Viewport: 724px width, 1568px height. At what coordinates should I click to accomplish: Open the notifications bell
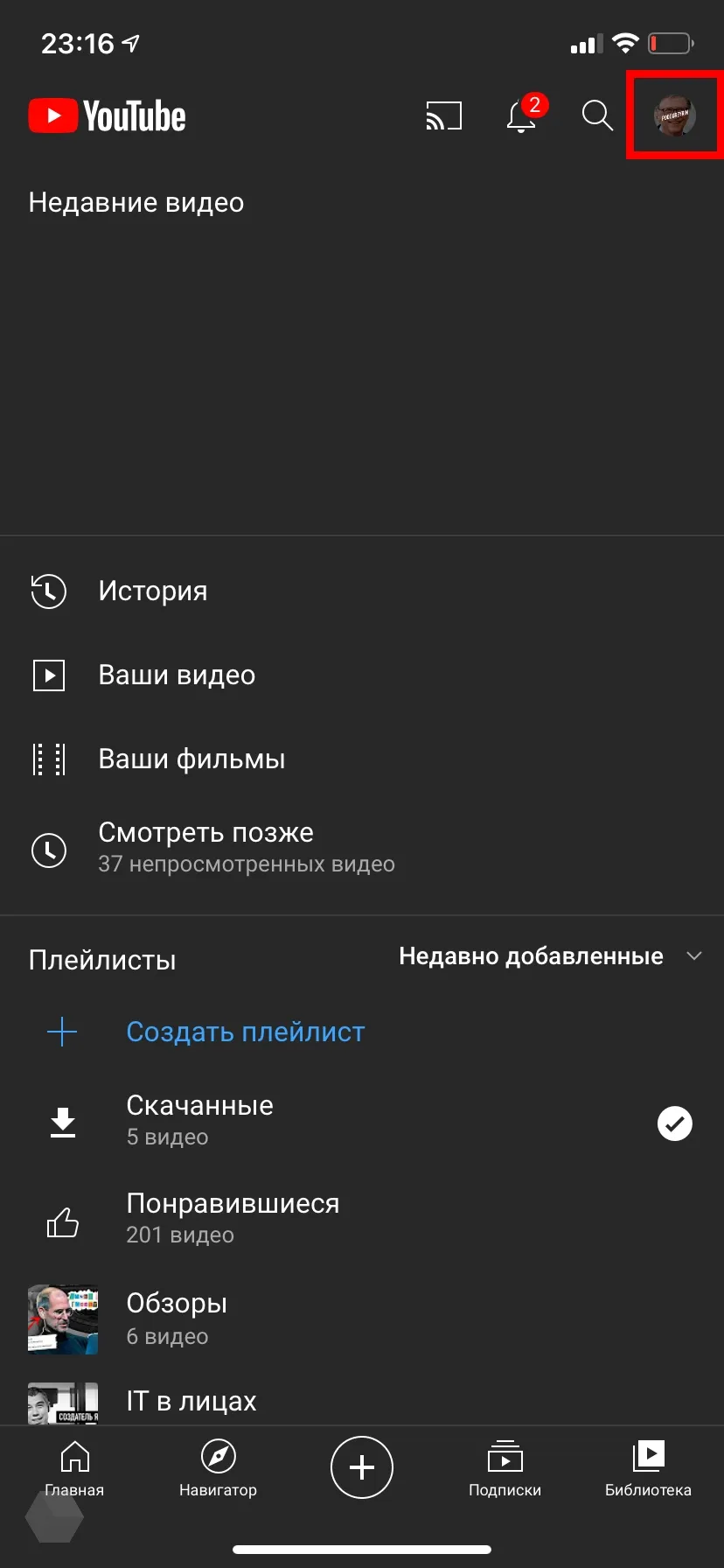[524, 115]
